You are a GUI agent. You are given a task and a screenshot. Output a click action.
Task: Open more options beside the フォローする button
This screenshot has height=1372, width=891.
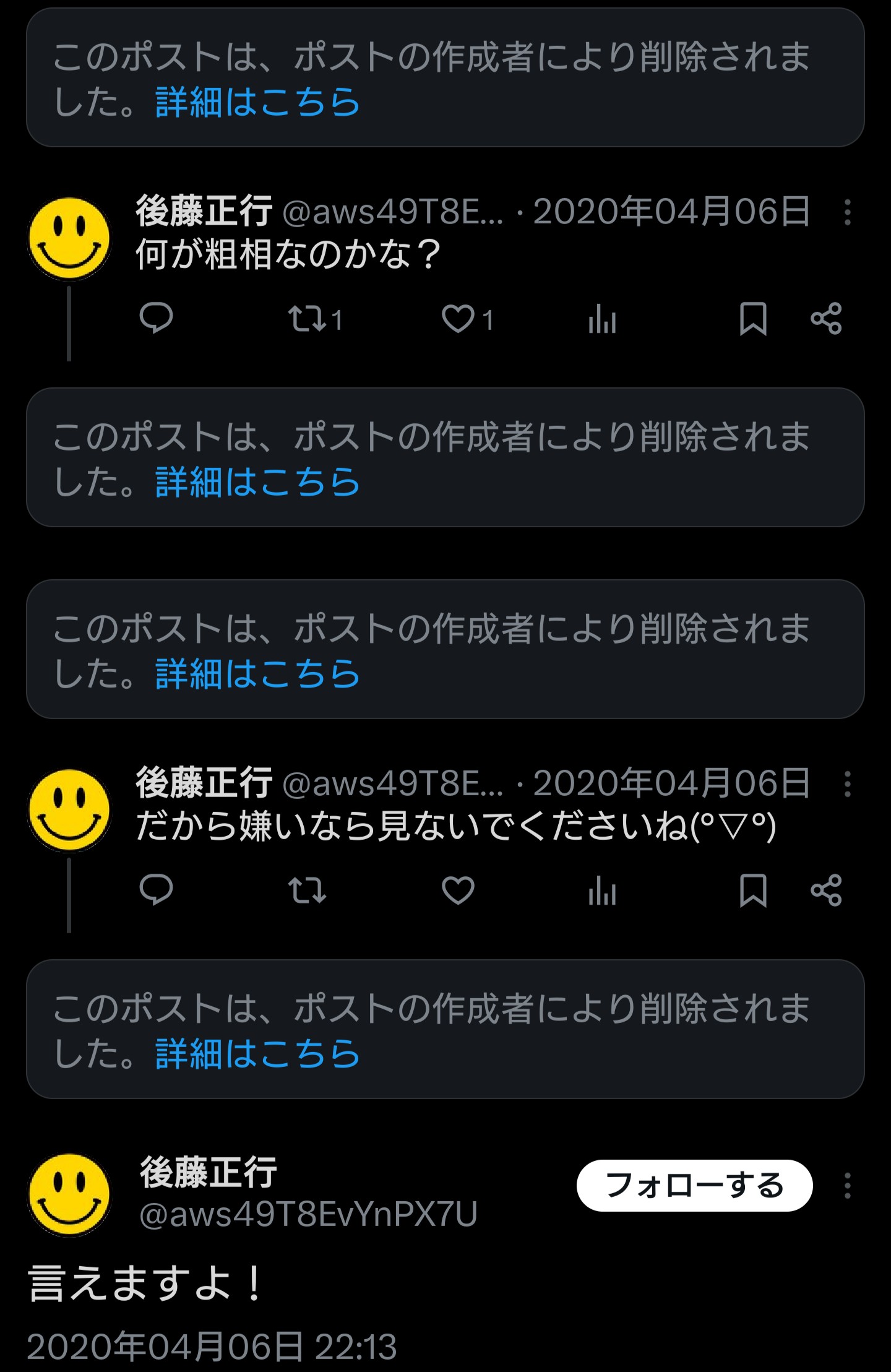click(x=847, y=1185)
